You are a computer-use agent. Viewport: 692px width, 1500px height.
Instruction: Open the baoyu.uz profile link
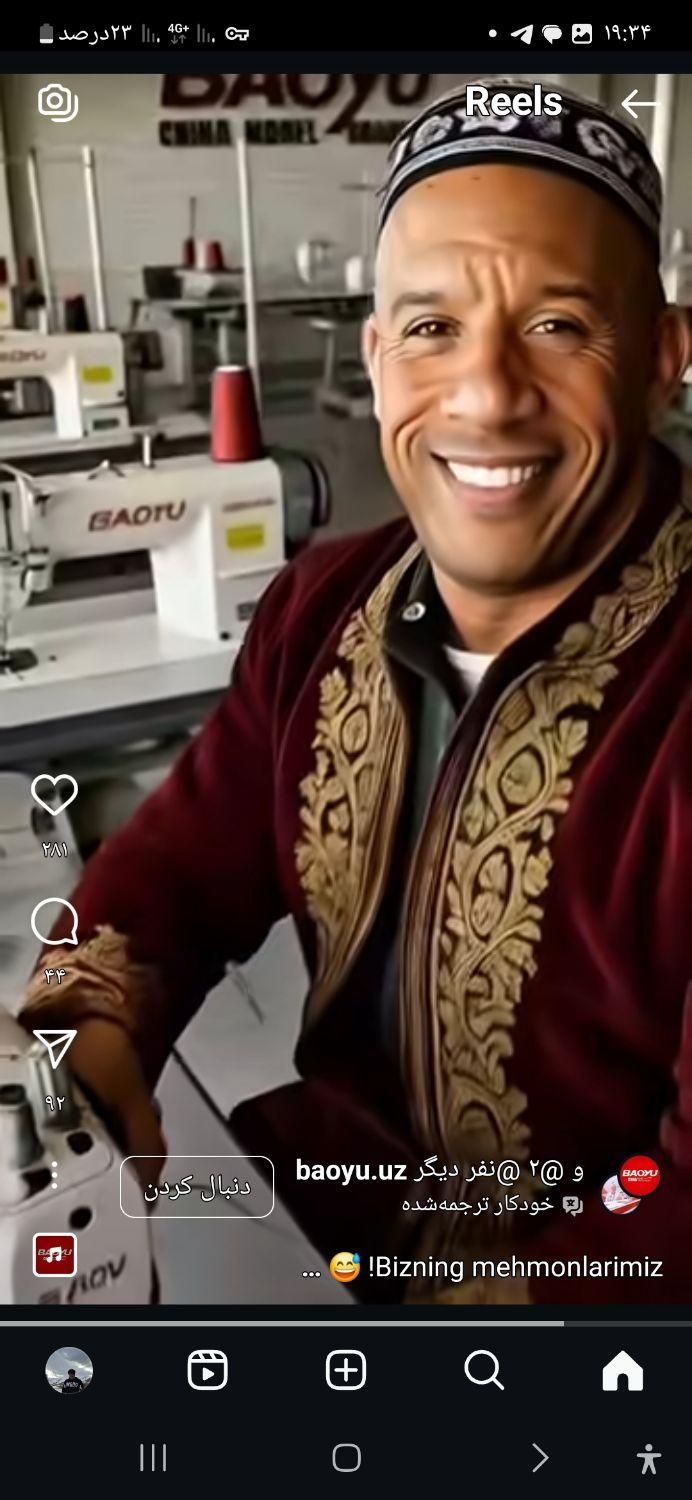351,1170
